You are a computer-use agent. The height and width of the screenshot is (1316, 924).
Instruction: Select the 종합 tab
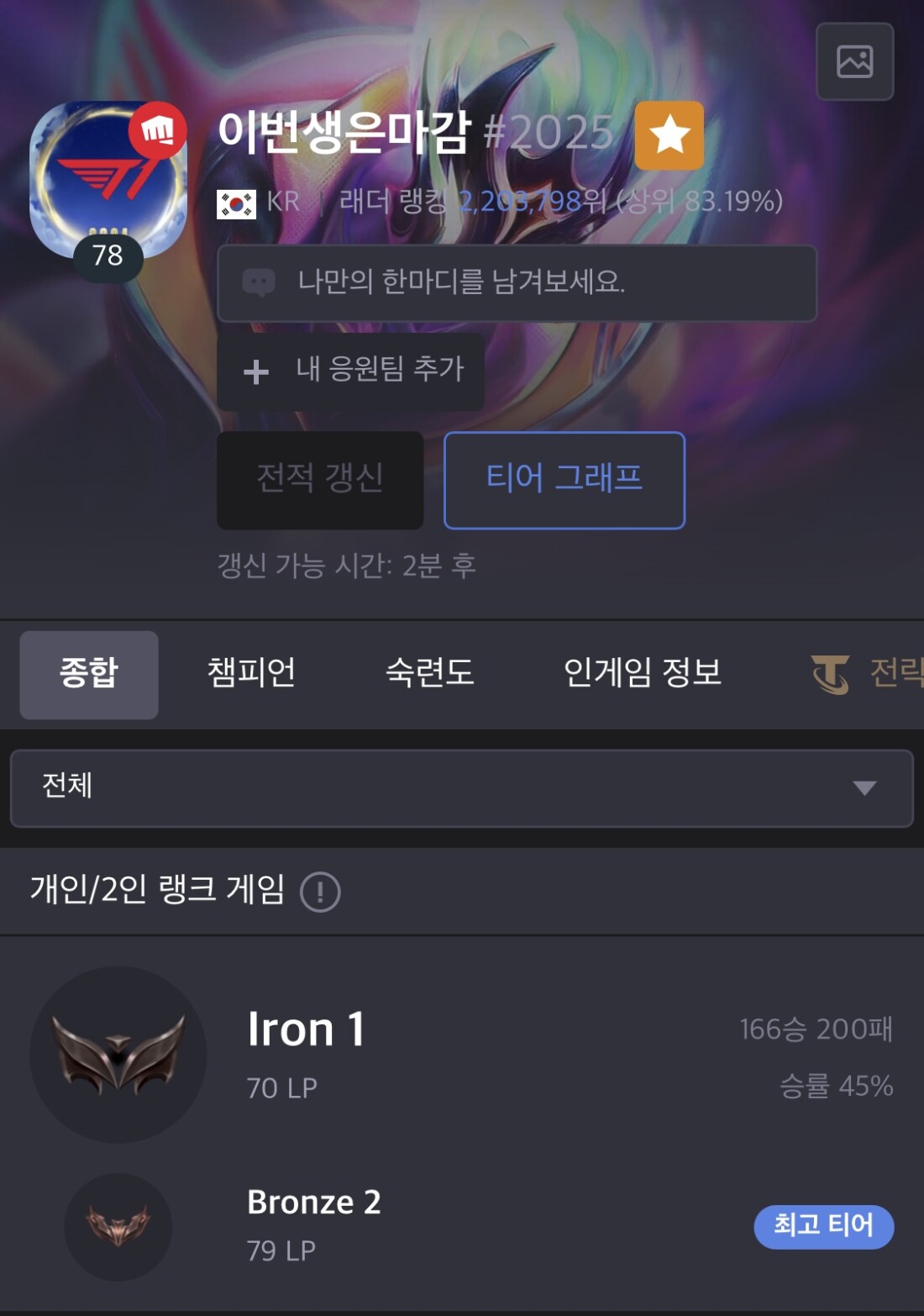click(89, 674)
